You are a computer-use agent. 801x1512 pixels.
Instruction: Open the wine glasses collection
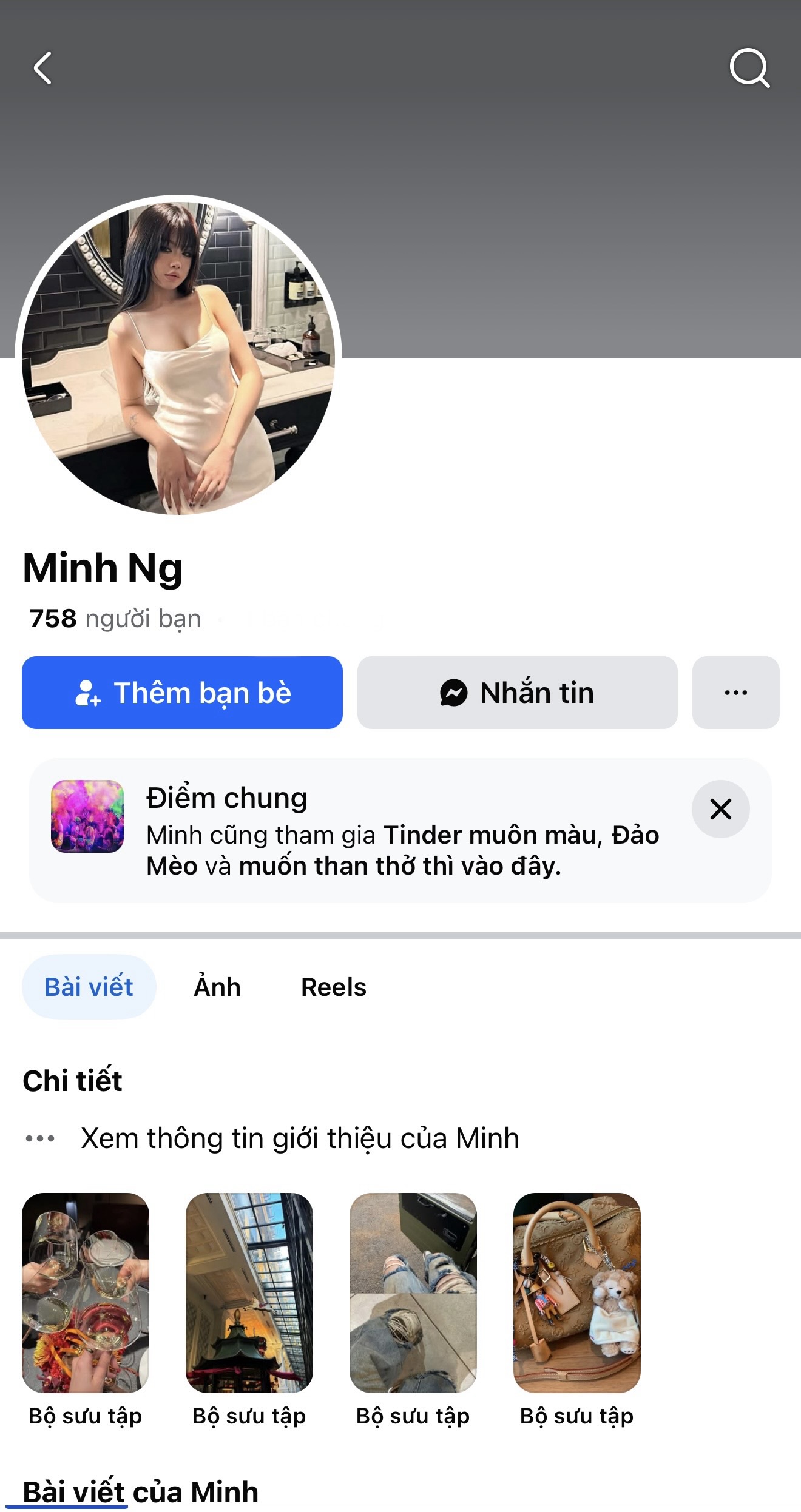tap(86, 1293)
